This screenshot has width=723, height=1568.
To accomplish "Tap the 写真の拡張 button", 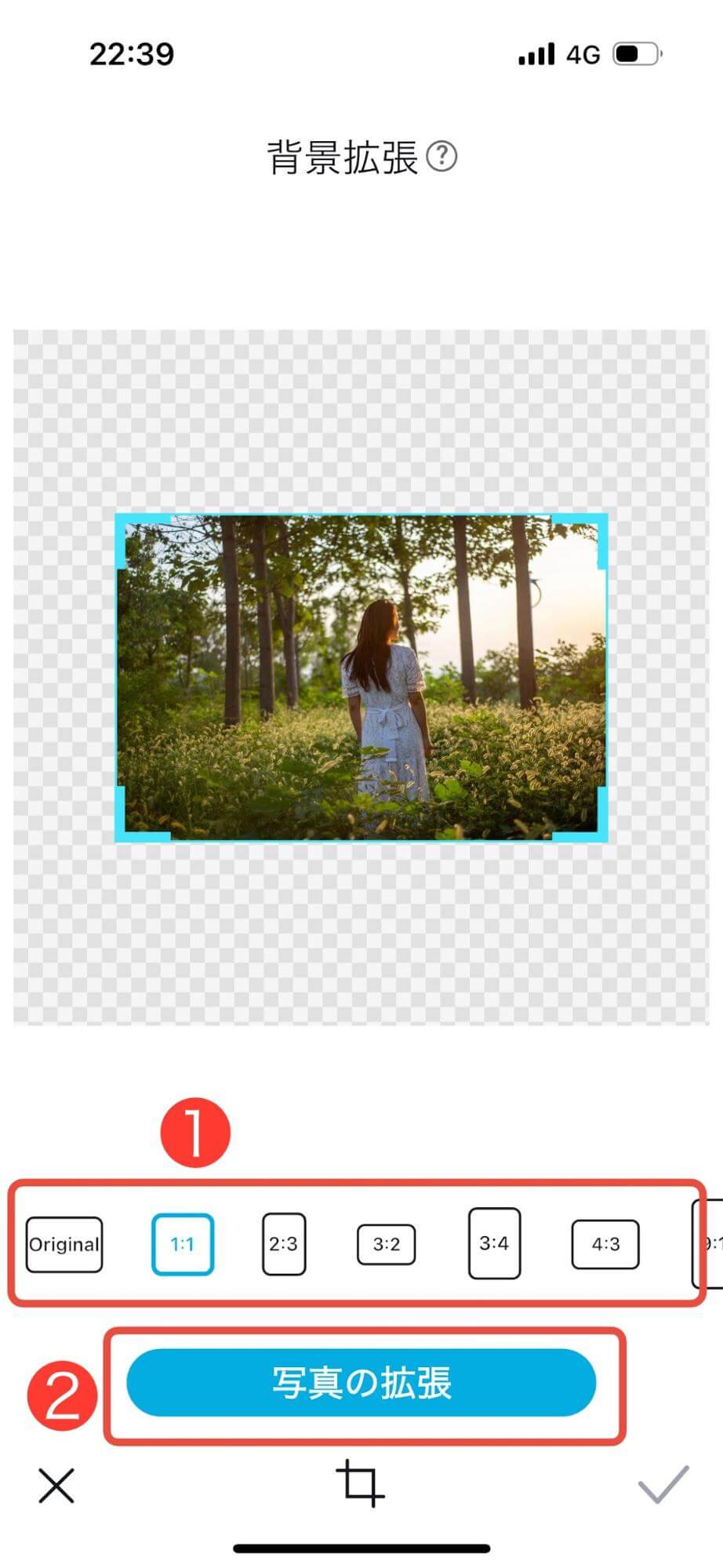I will 361,1383.
